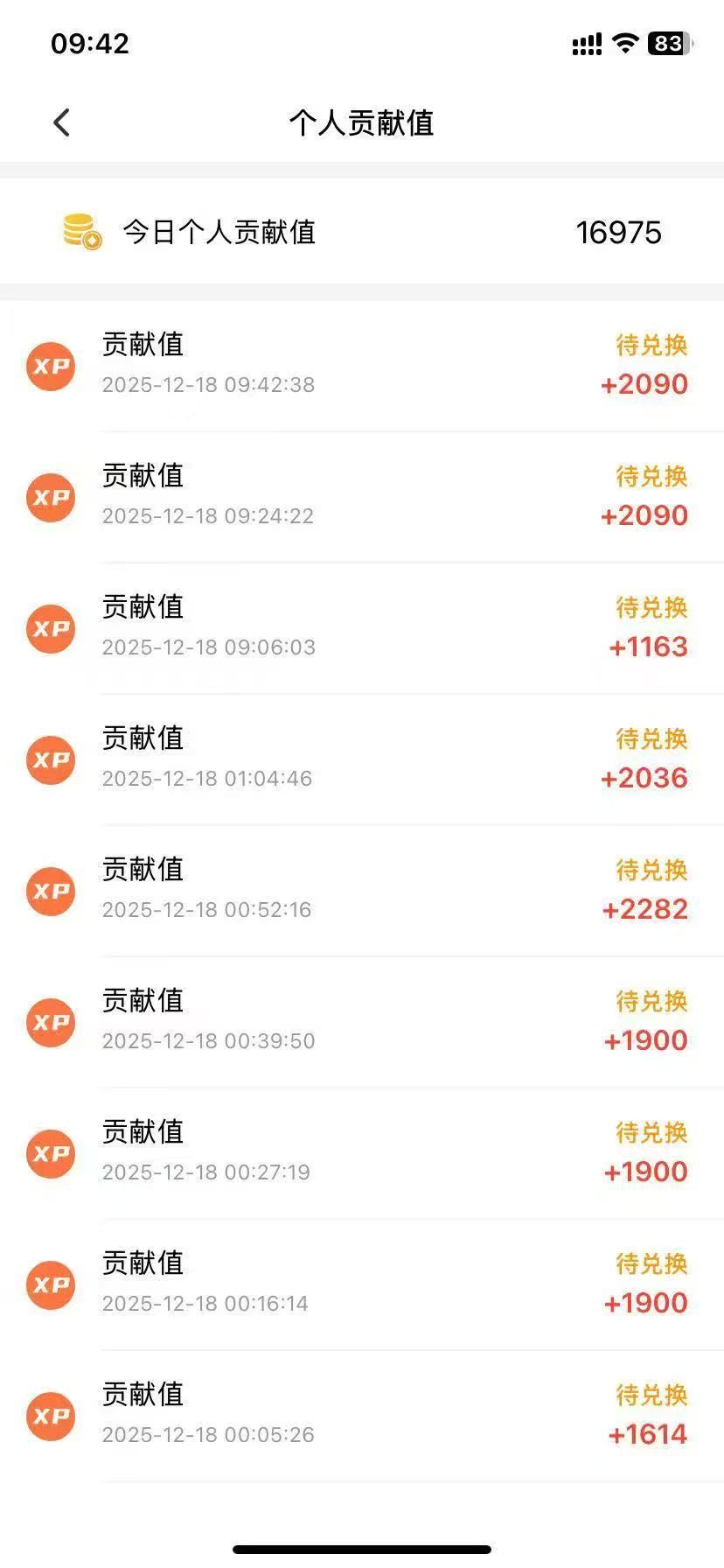Tap the XP badge on the 00:05:26 entry
This screenshot has height=1568, width=724.
[50, 1416]
